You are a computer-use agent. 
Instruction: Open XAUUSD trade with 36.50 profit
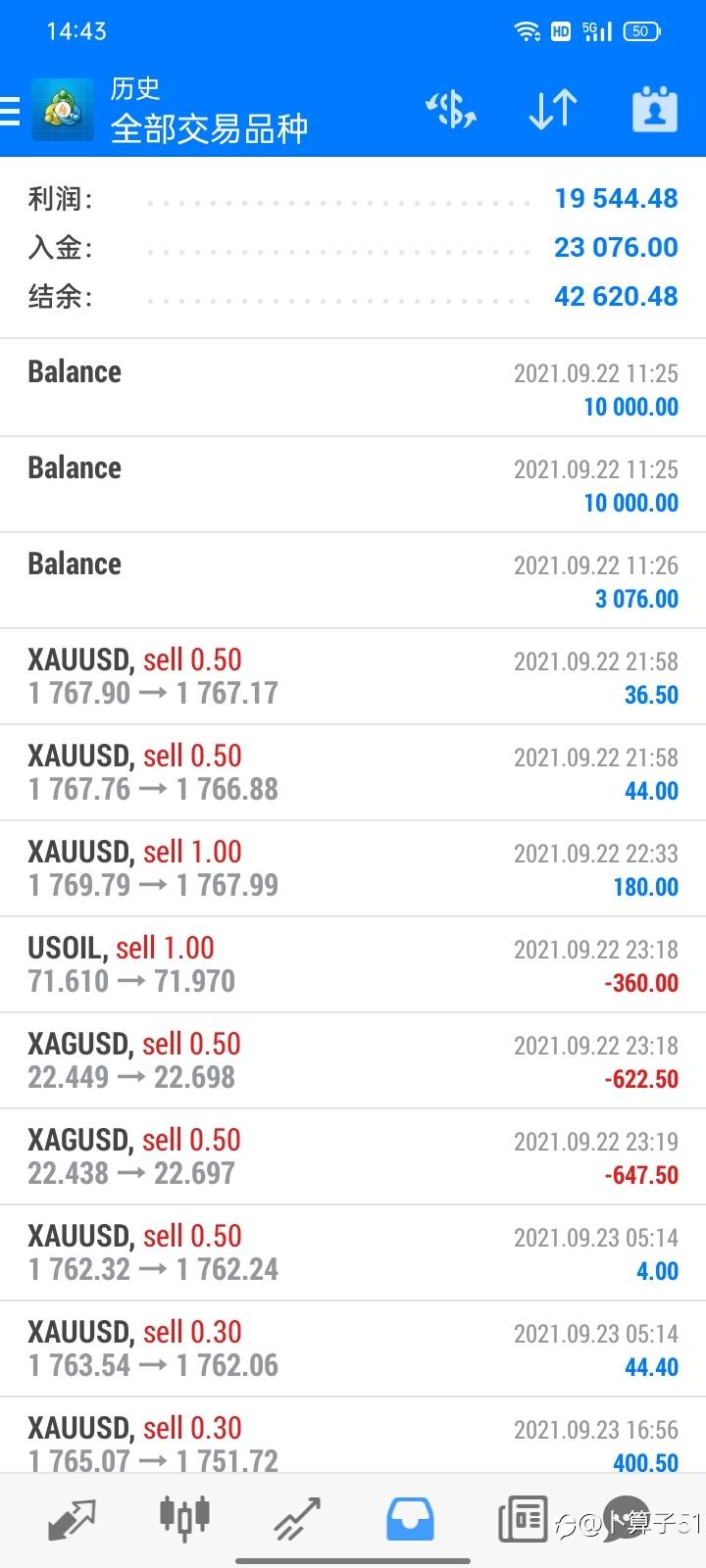[x=353, y=676]
